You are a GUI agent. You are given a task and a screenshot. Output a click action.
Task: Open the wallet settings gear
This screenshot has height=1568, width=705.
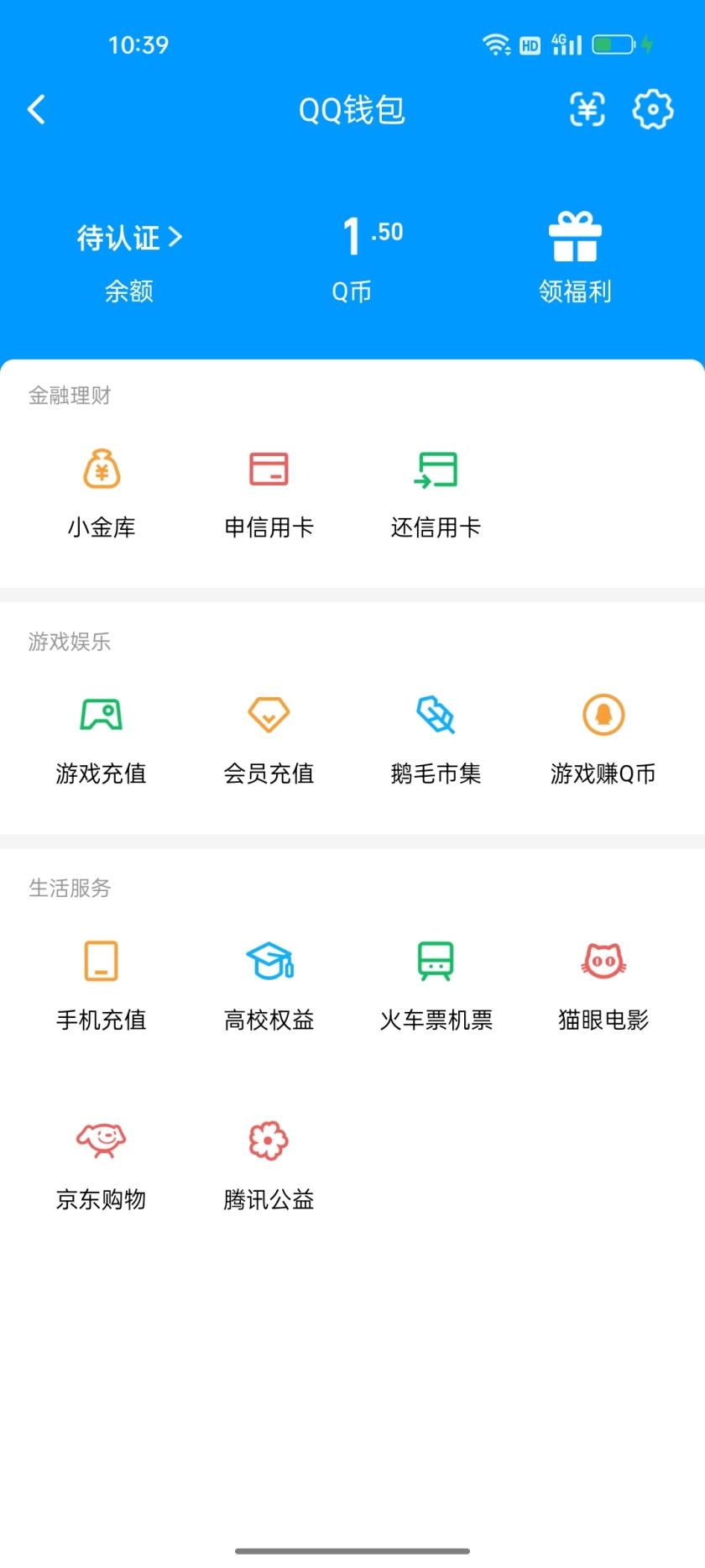click(654, 110)
